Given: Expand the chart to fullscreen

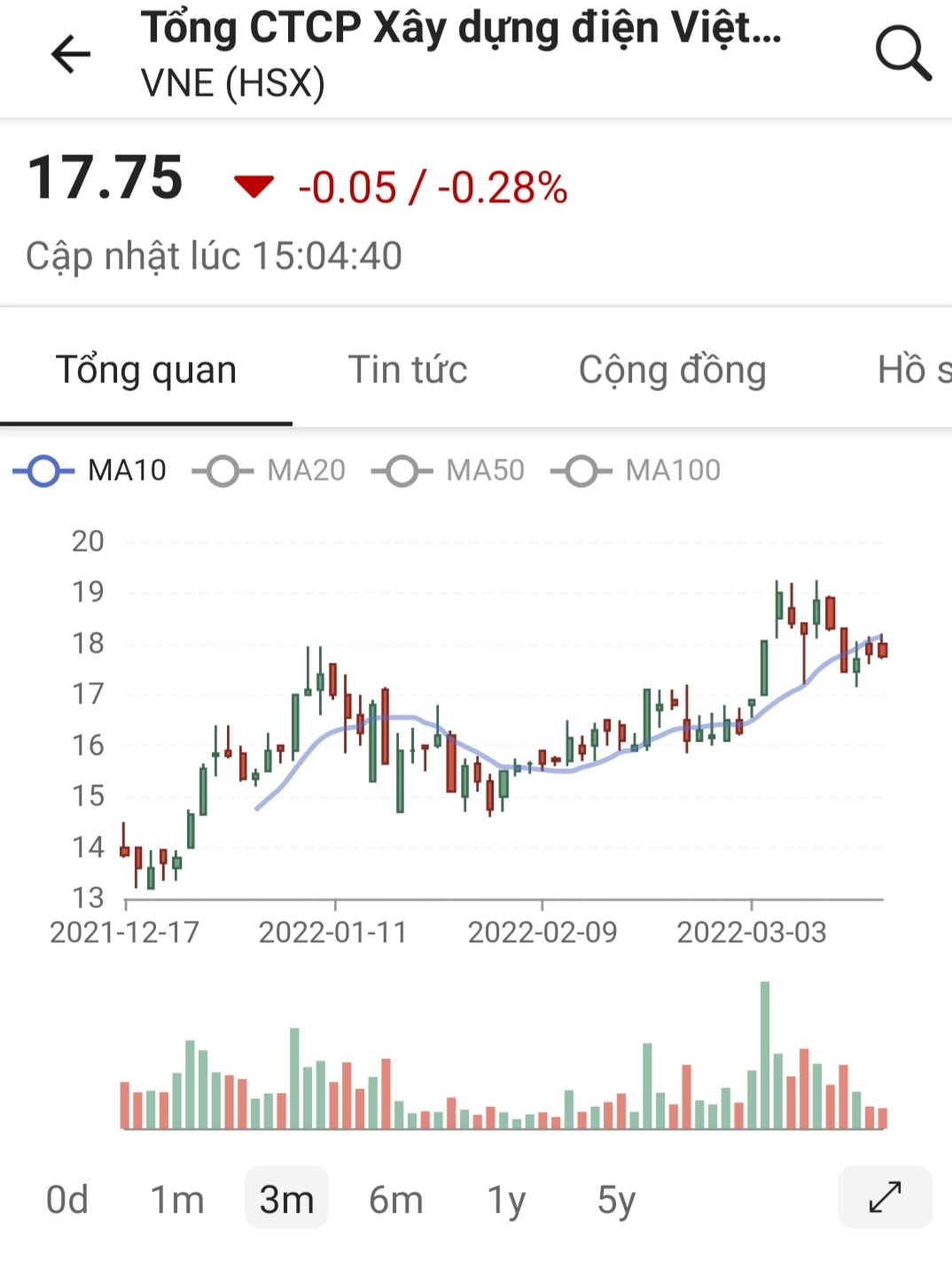Looking at the screenshot, I should (x=885, y=1197).
